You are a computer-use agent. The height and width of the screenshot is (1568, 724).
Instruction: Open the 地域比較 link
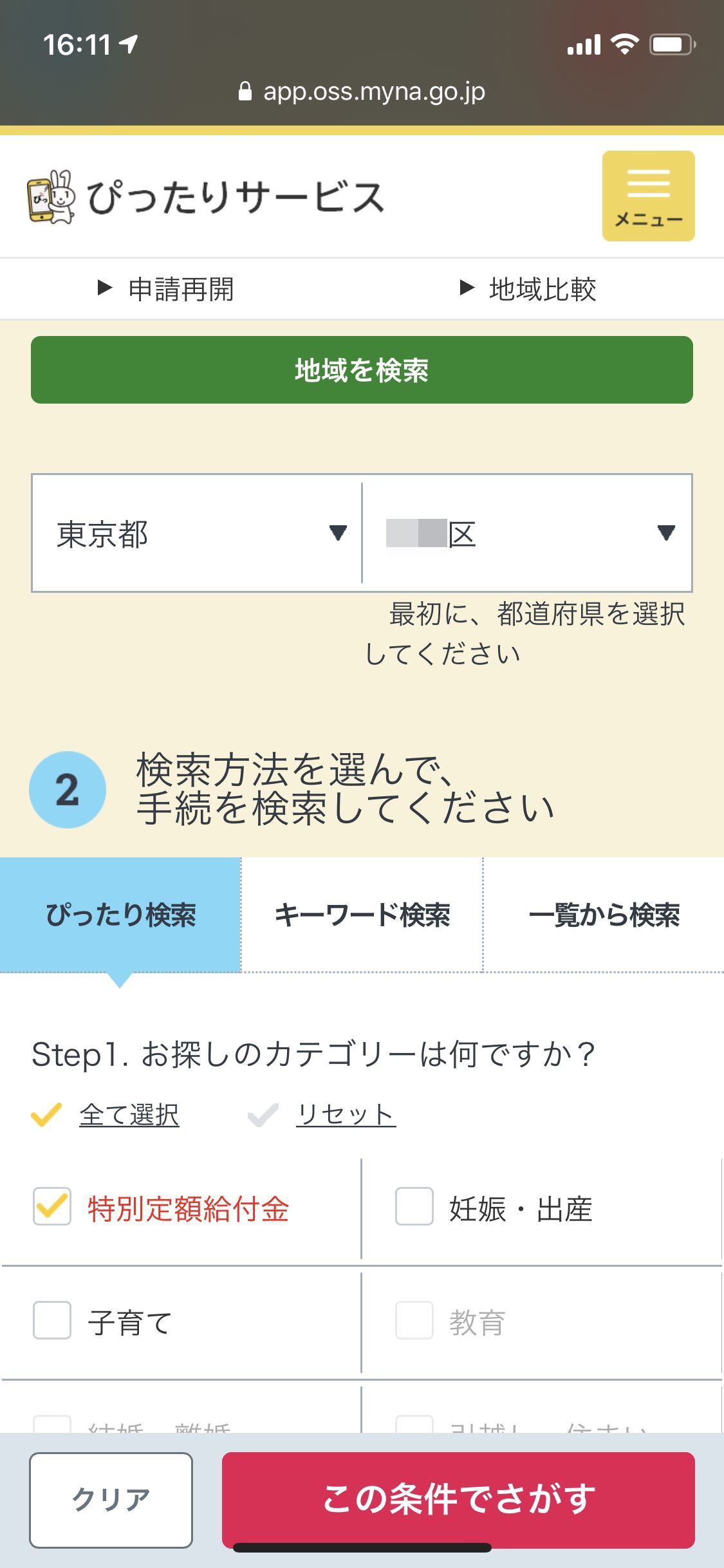point(528,289)
